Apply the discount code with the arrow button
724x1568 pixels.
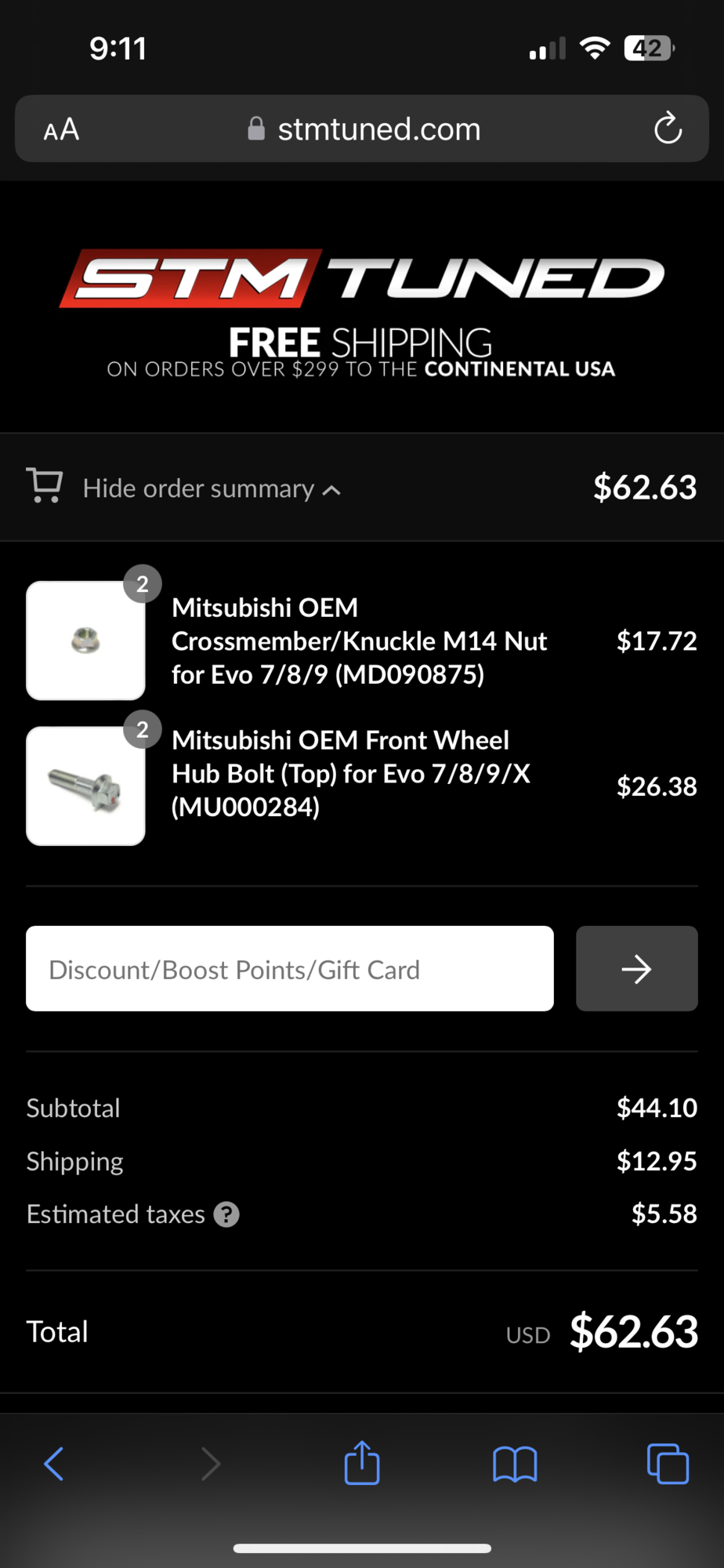636,969
